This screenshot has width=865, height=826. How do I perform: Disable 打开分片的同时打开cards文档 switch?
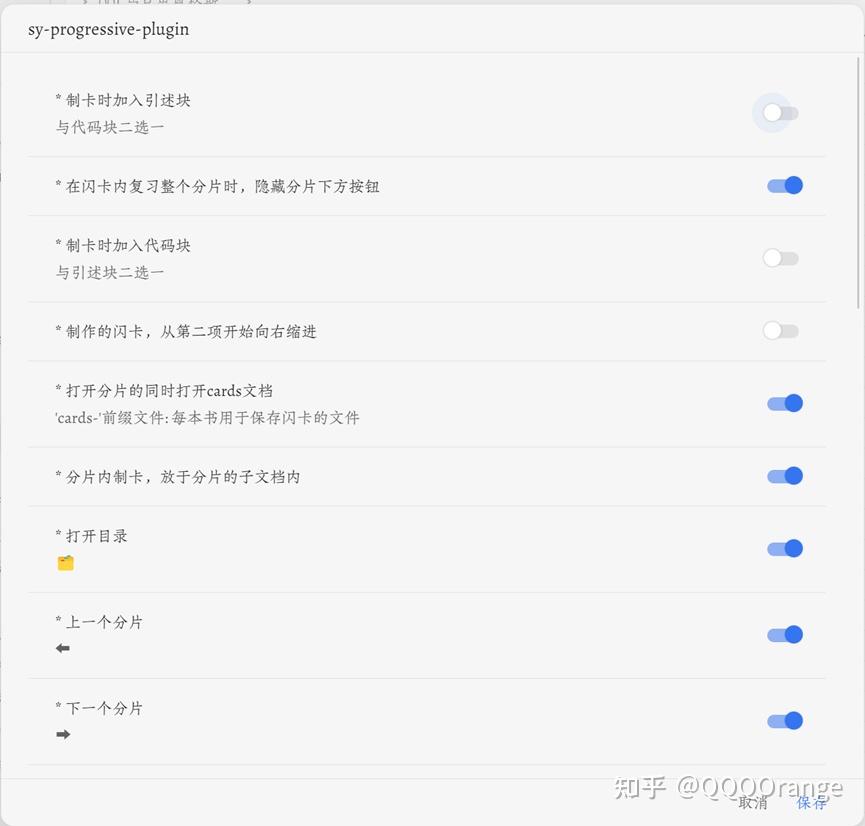(784, 403)
